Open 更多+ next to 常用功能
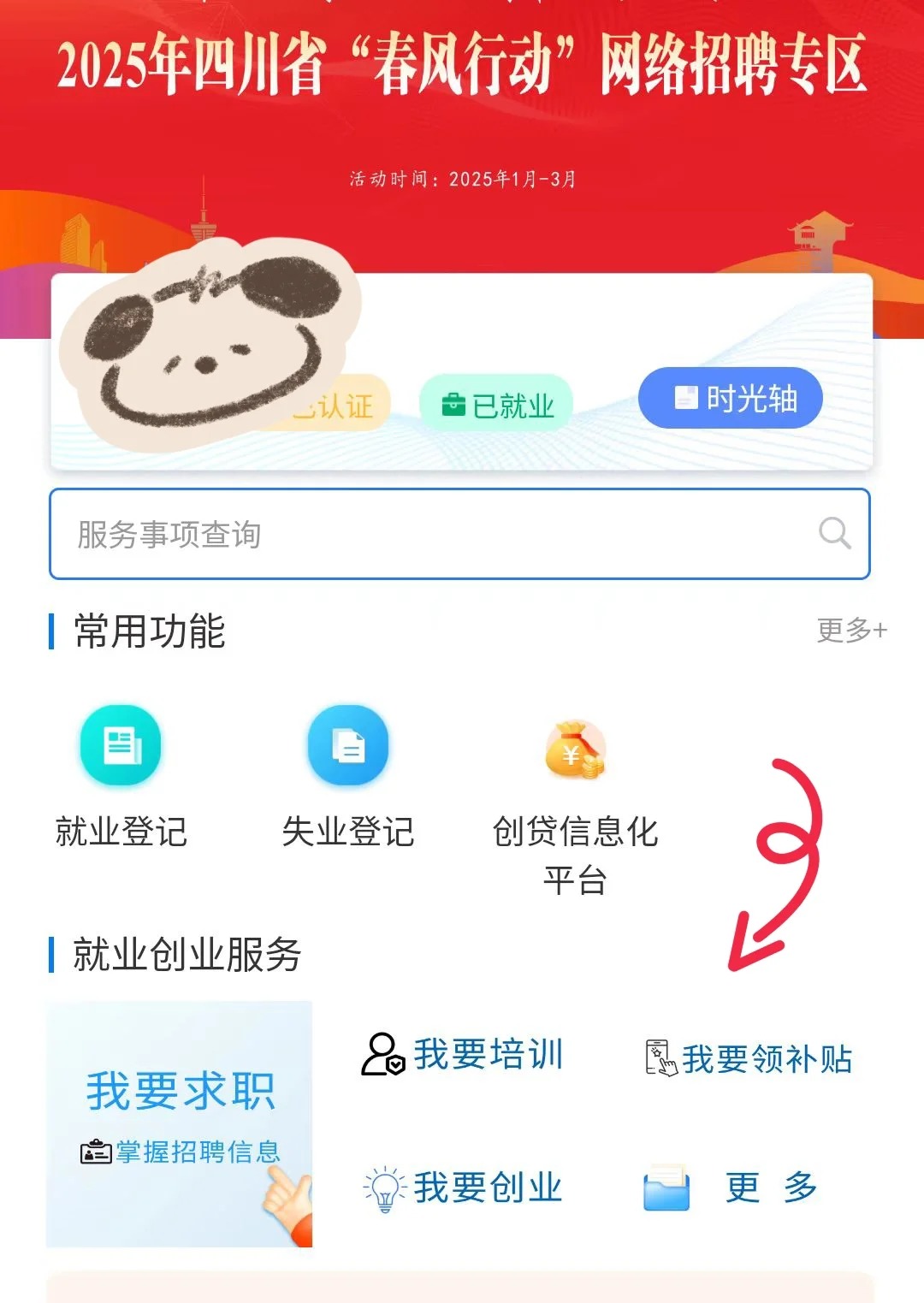924x1303 pixels. (851, 631)
